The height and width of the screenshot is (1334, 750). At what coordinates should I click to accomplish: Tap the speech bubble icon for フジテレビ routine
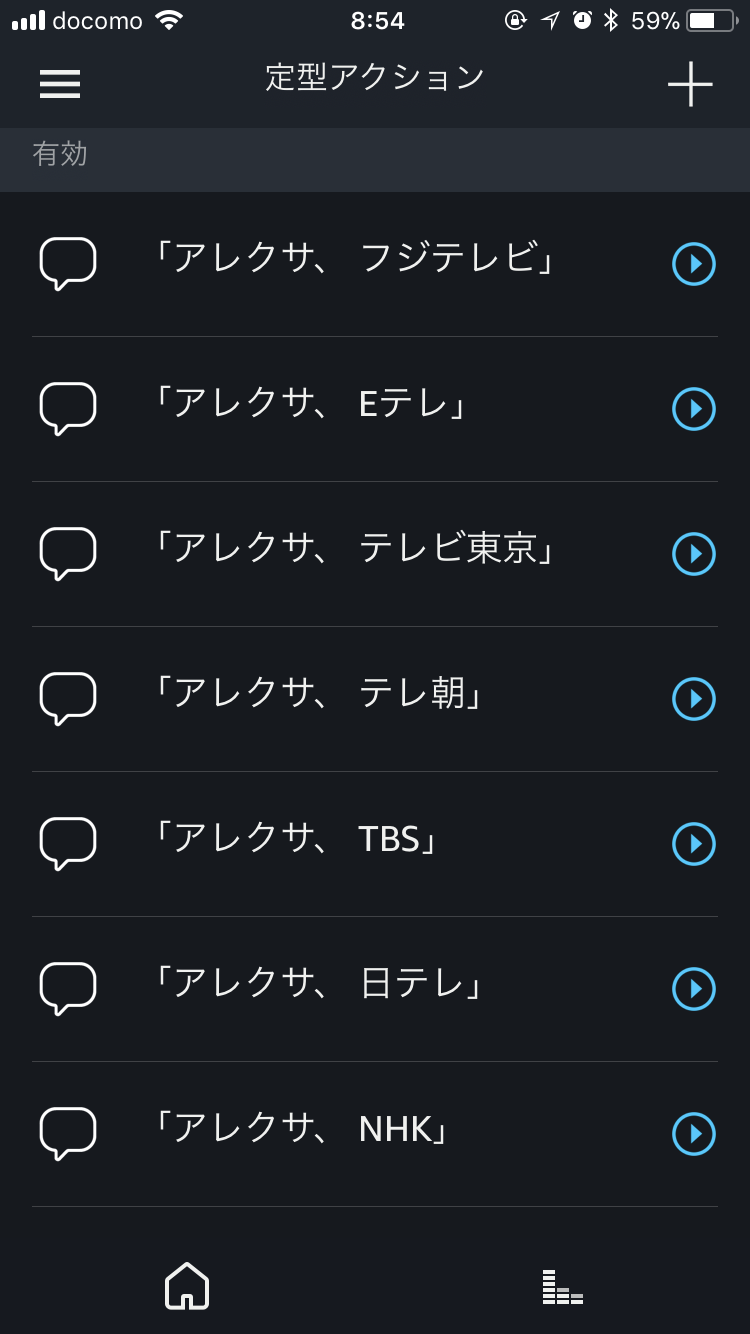coord(67,263)
